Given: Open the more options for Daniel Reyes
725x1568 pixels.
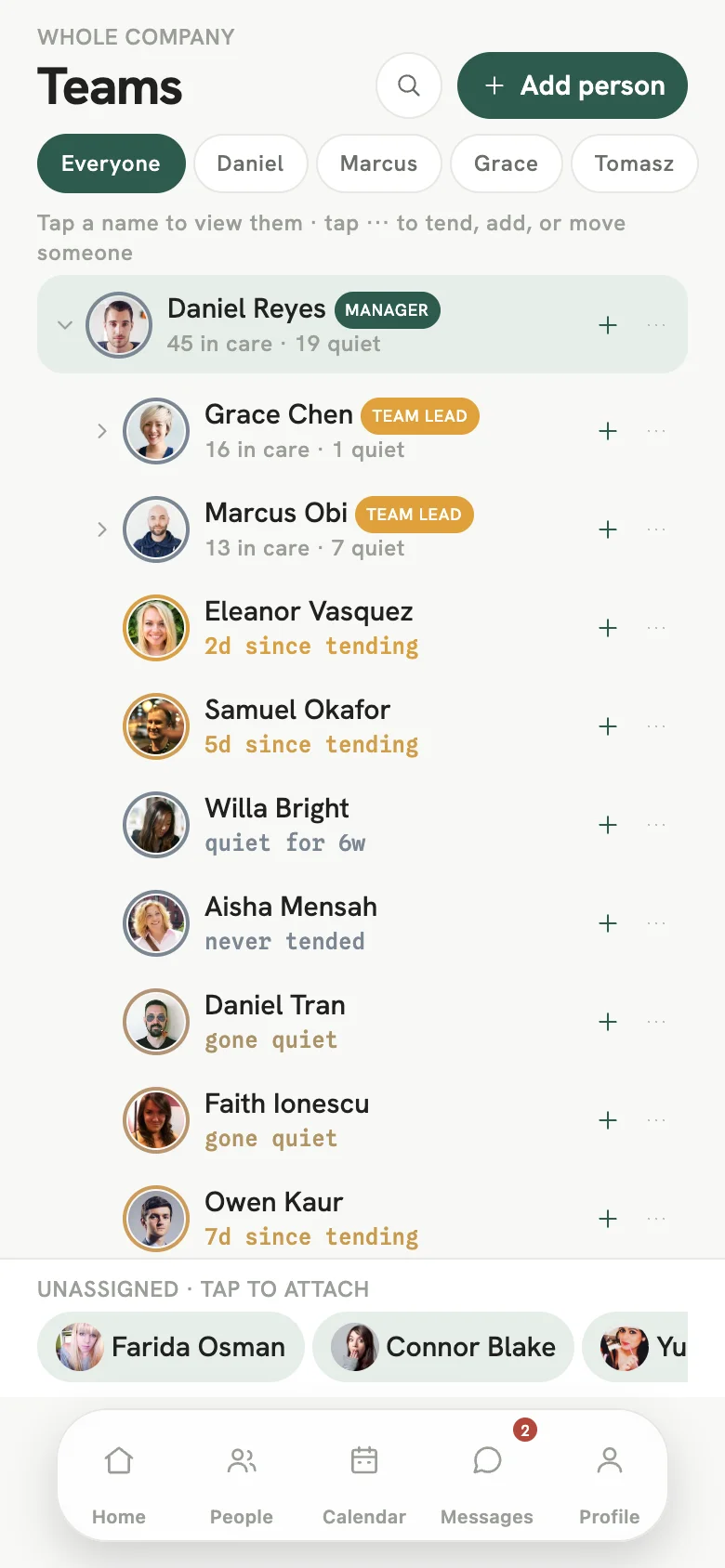Looking at the screenshot, I should point(656,325).
